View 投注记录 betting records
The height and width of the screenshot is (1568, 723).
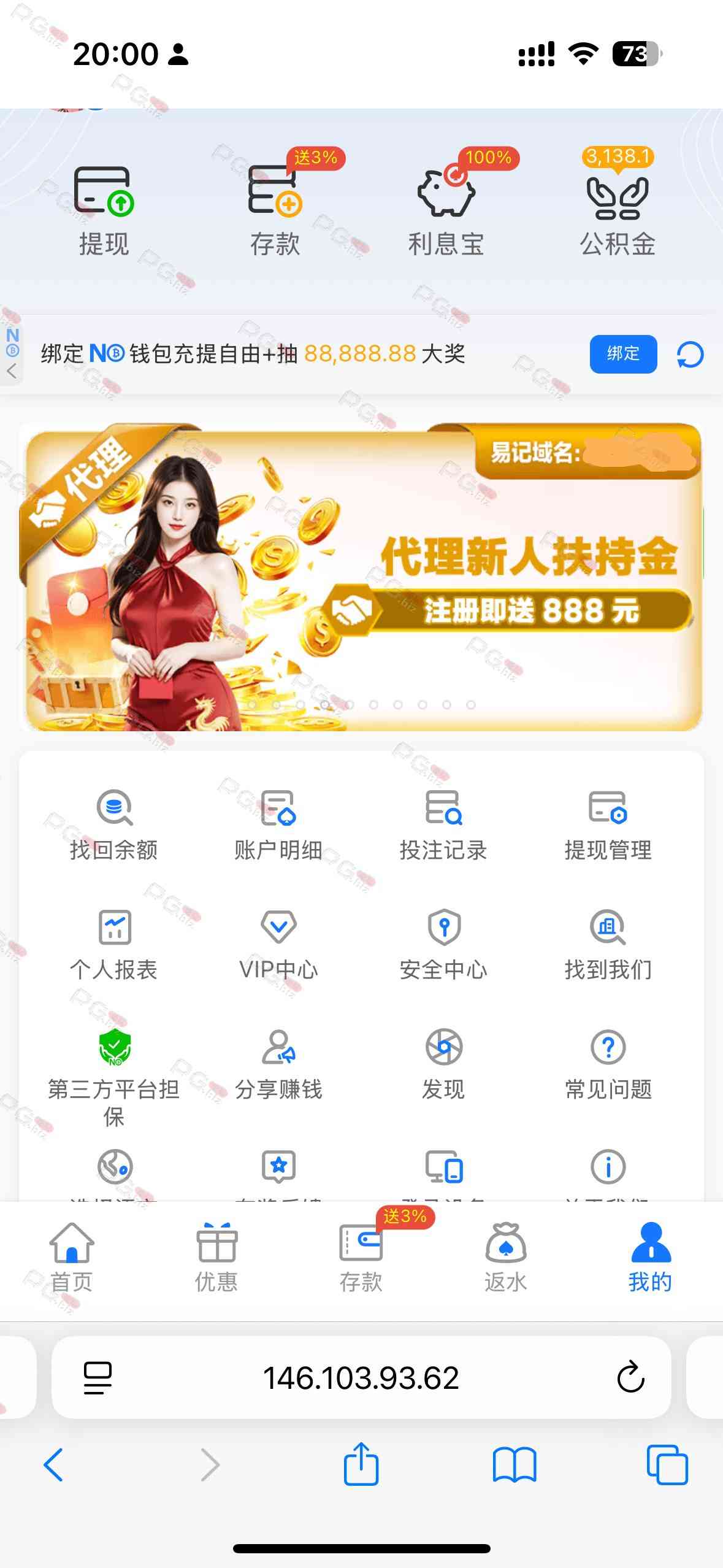click(x=443, y=825)
